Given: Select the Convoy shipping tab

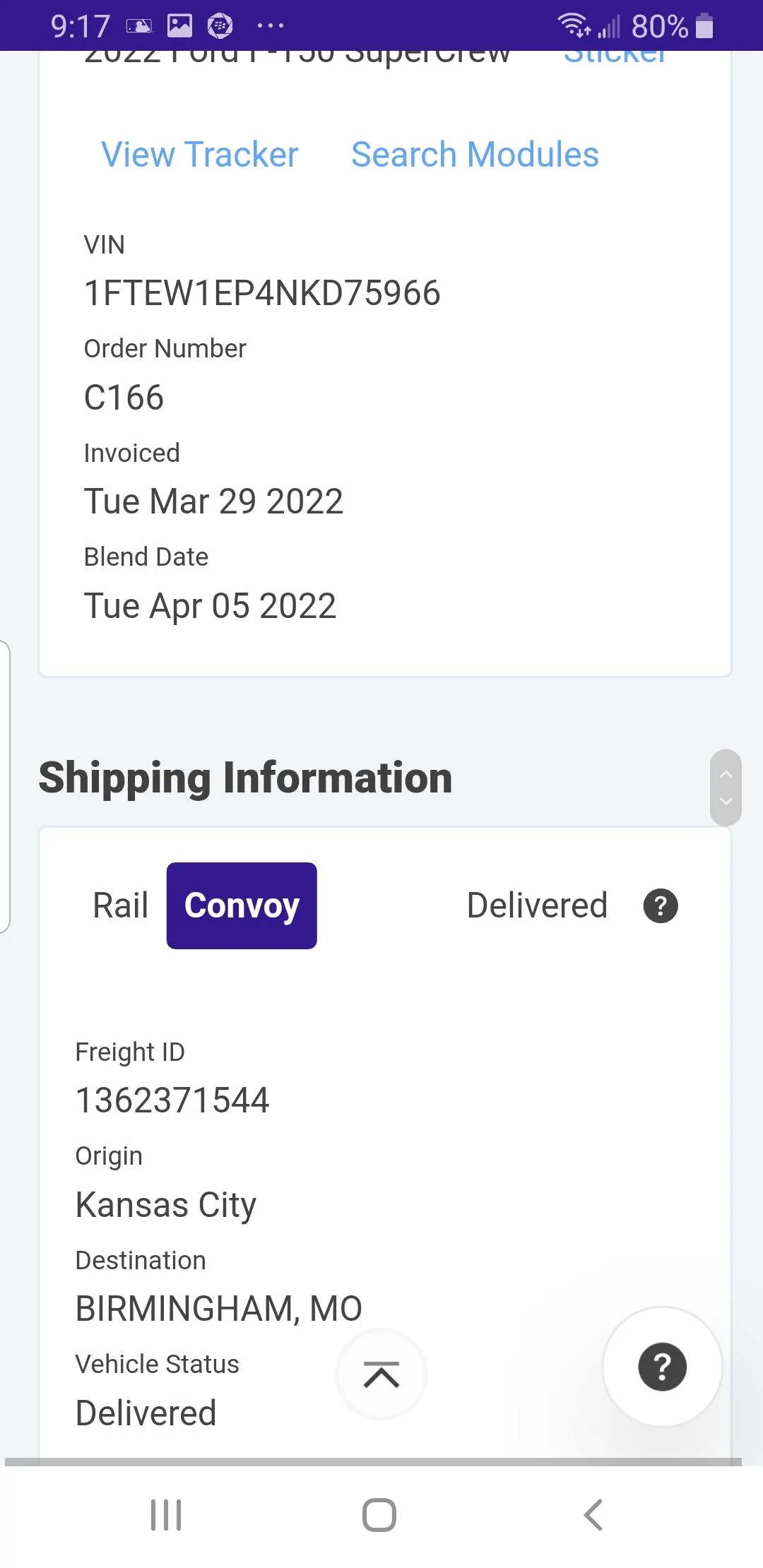Looking at the screenshot, I should (x=242, y=905).
